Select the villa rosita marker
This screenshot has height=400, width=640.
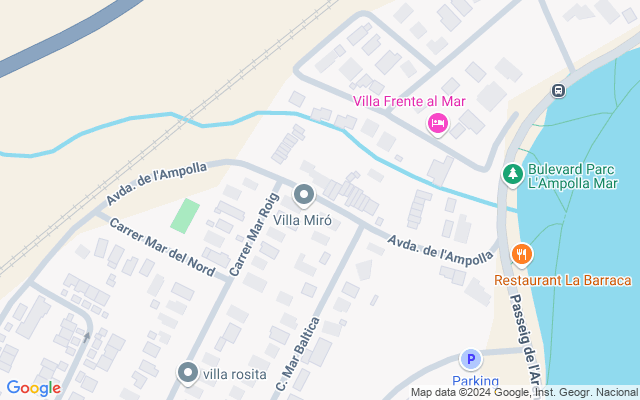click(187, 373)
